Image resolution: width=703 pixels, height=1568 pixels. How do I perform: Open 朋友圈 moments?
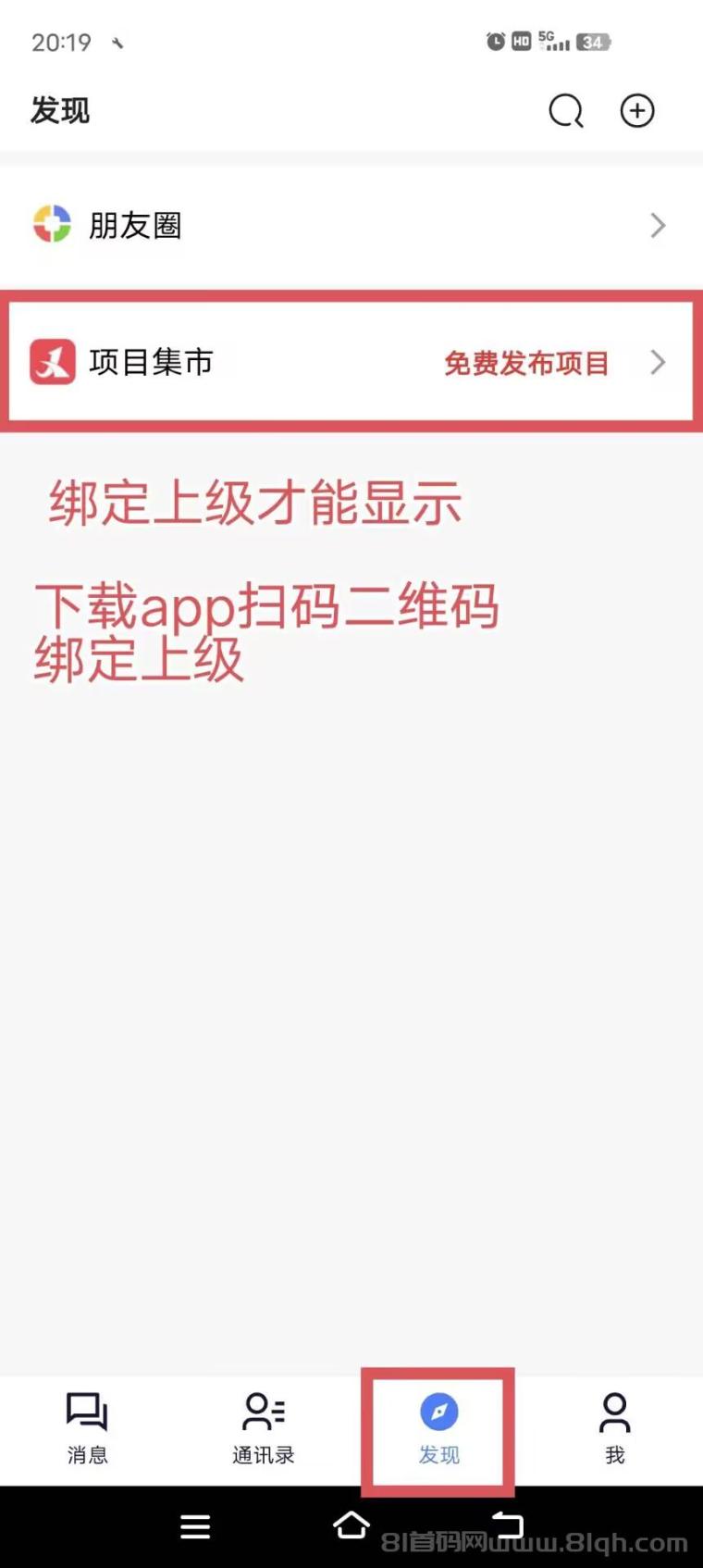point(351,225)
